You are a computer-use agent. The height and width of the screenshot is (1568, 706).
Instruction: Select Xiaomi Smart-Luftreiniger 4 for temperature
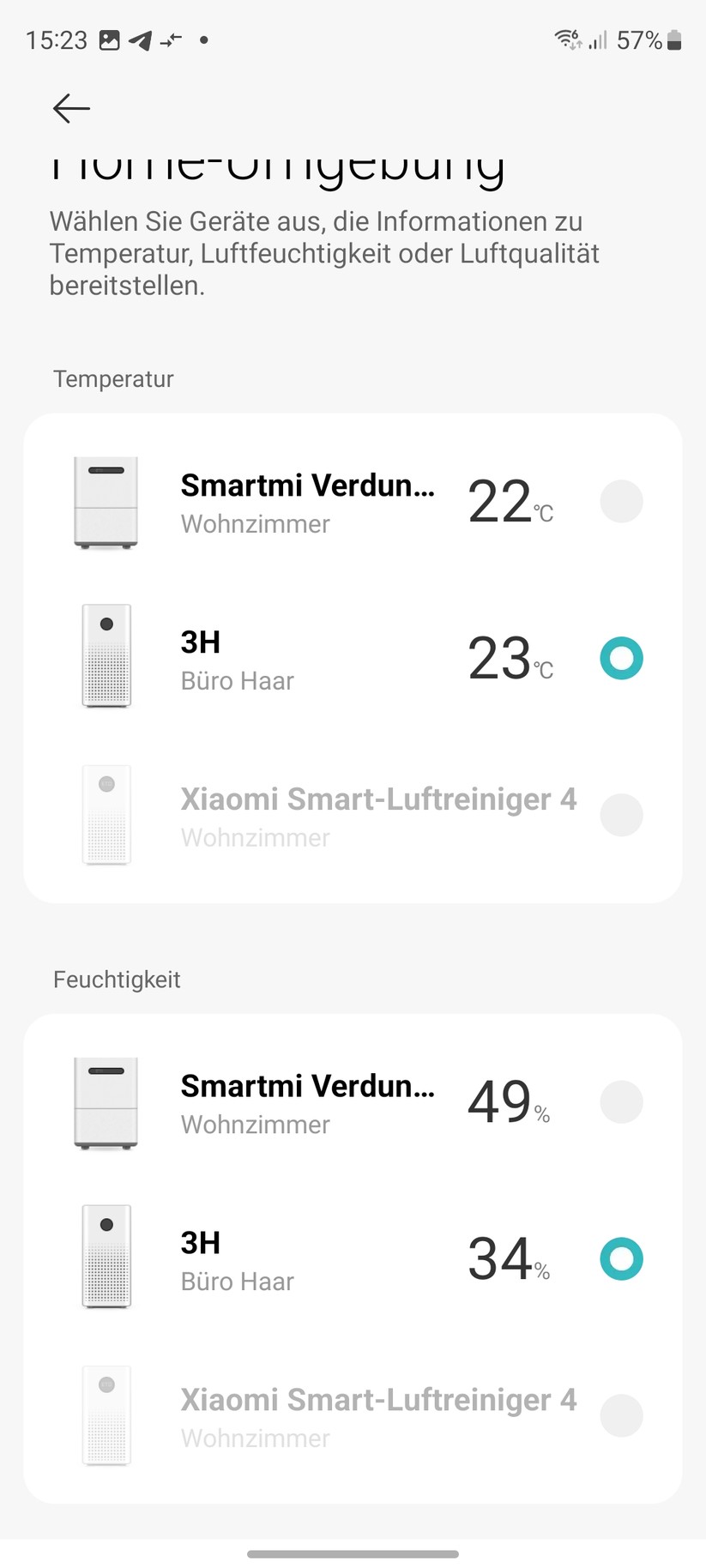coord(621,814)
